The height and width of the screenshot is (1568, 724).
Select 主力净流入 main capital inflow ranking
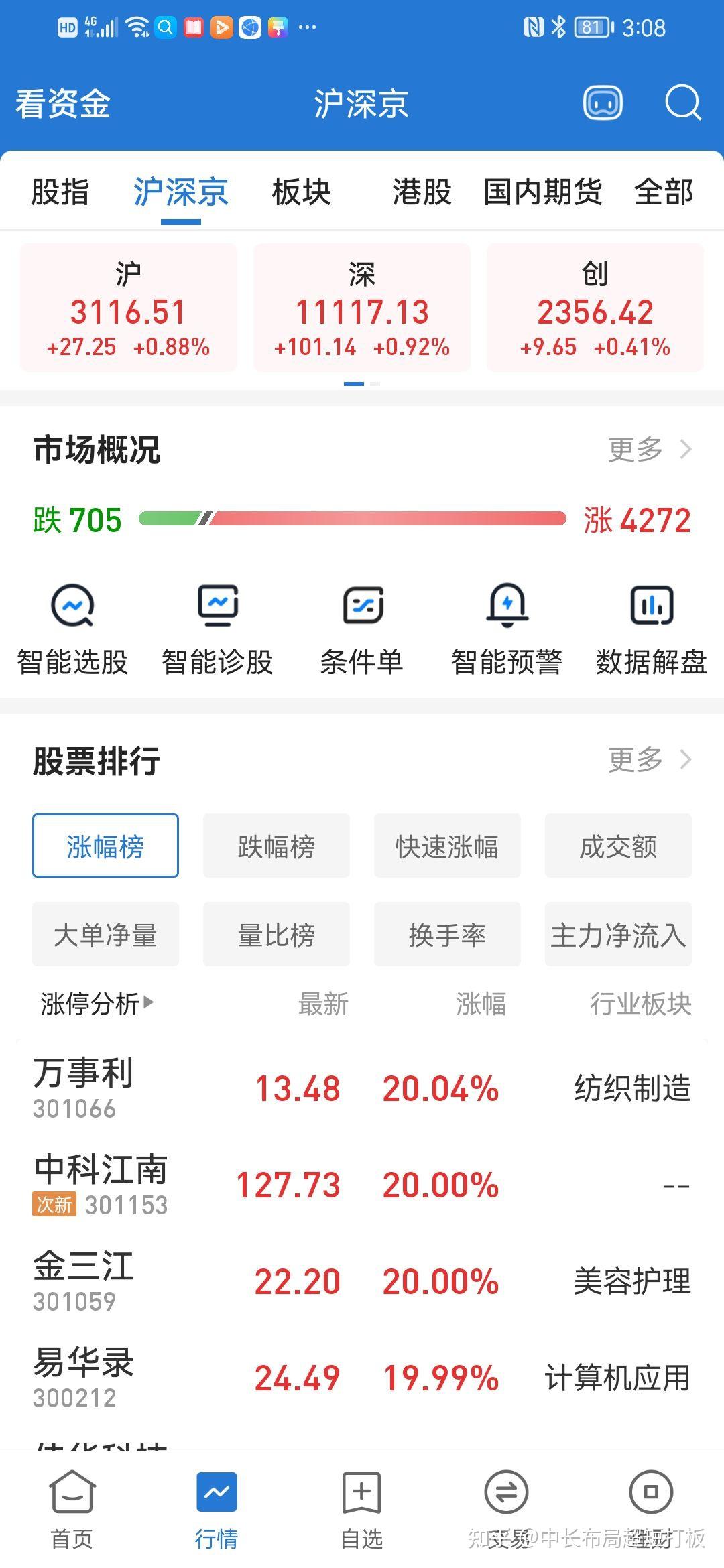(617, 934)
